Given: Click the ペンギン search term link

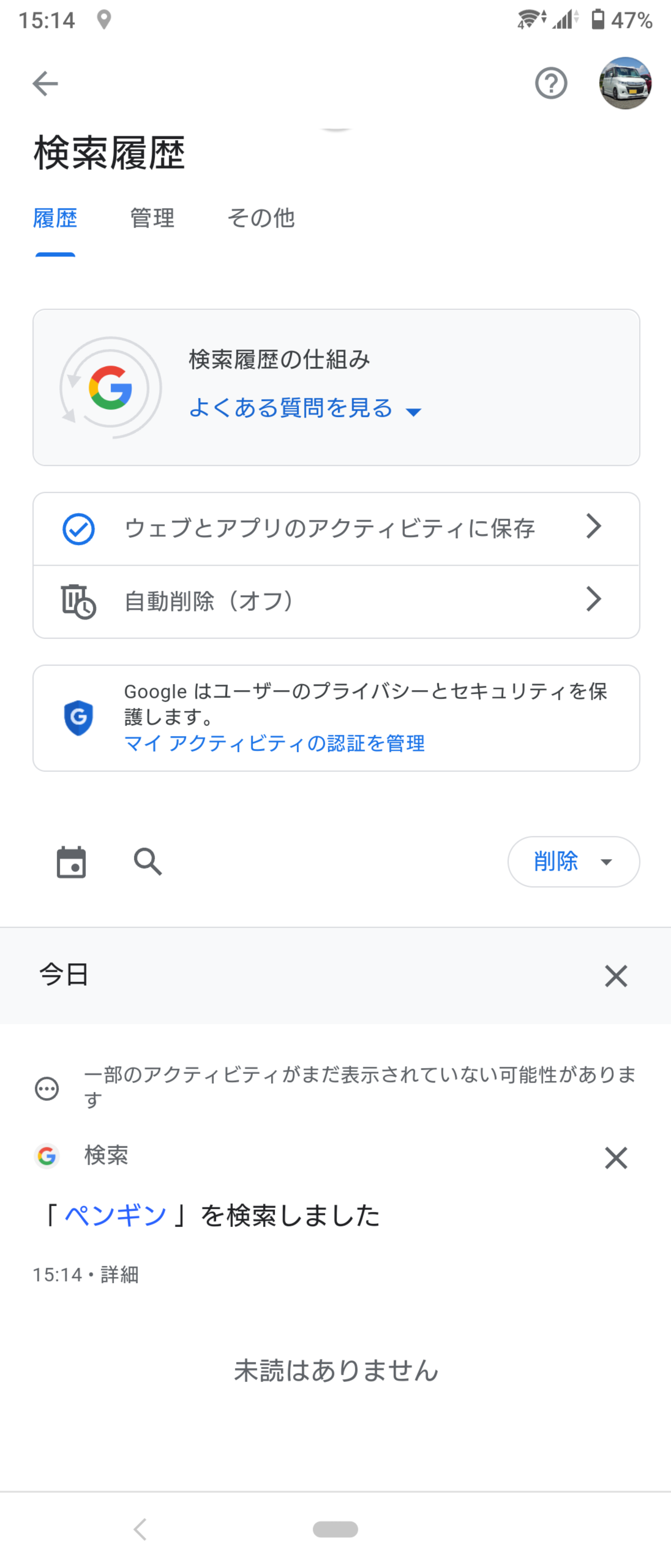Looking at the screenshot, I should click(x=115, y=1214).
